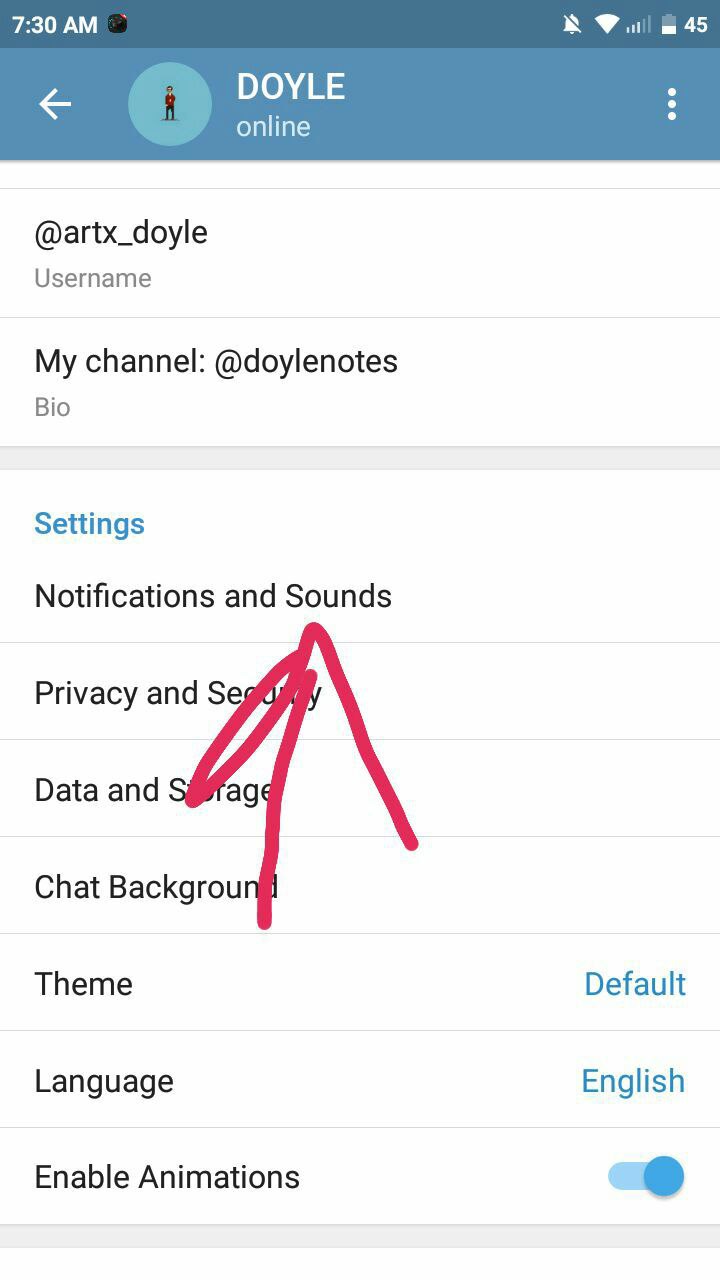Change the Theme from Default
720x1280 pixels.
click(360, 984)
